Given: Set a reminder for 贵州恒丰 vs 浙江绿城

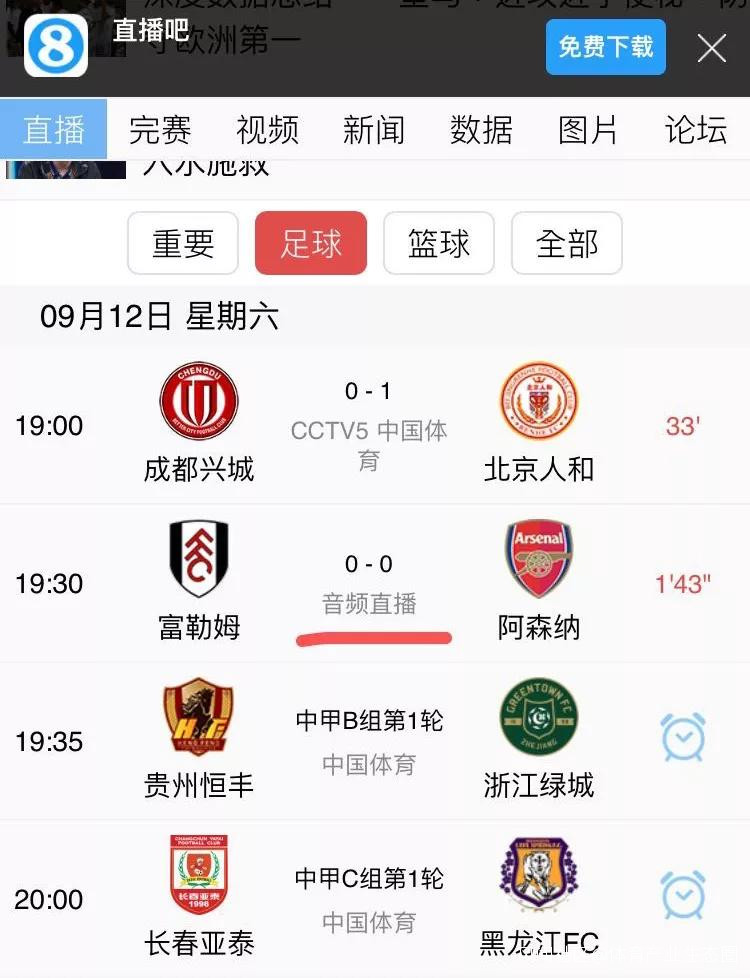Looking at the screenshot, I should (x=683, y=740).
